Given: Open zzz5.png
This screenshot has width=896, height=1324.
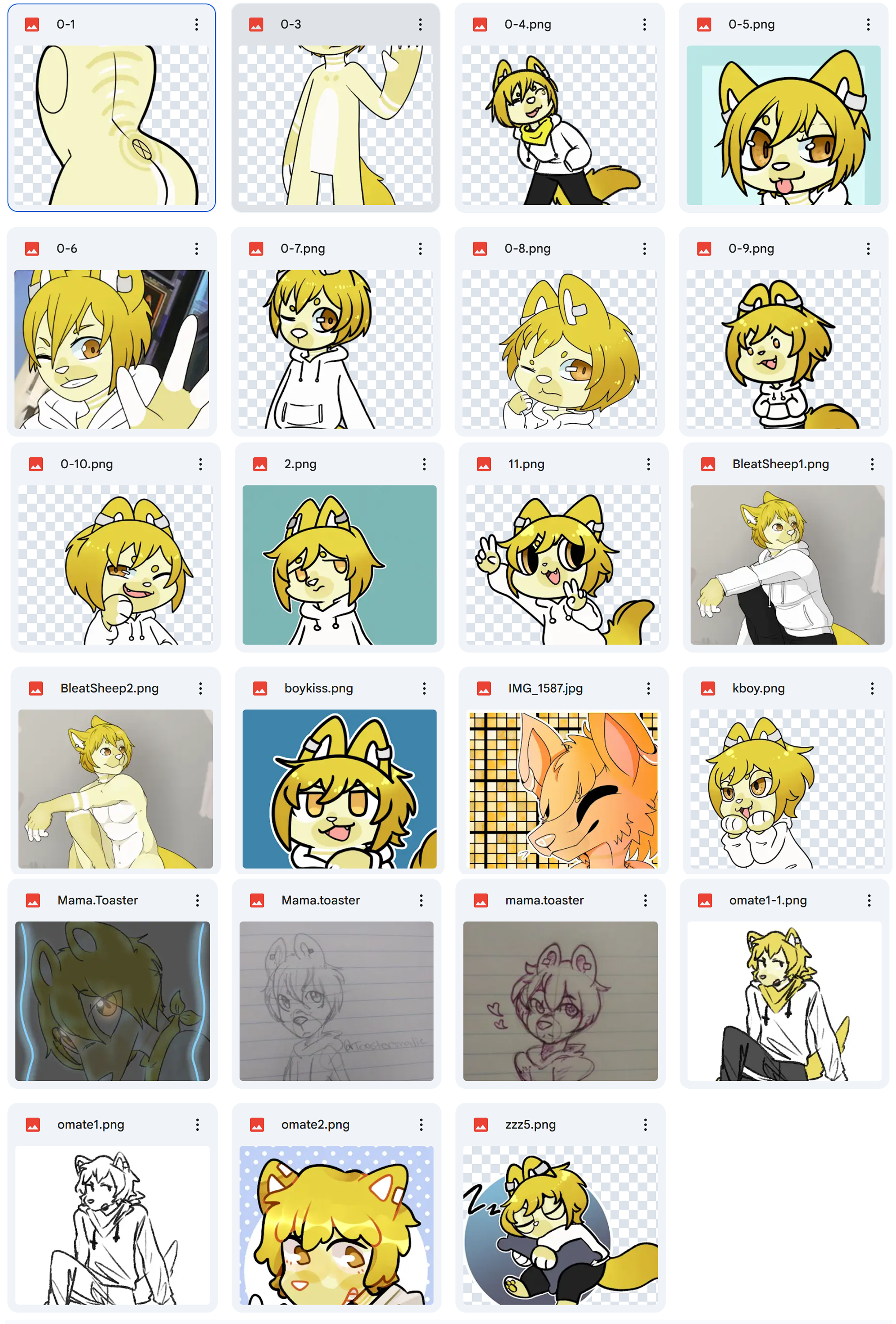Looking at the screenshot, I should (x=560, y=1225).
